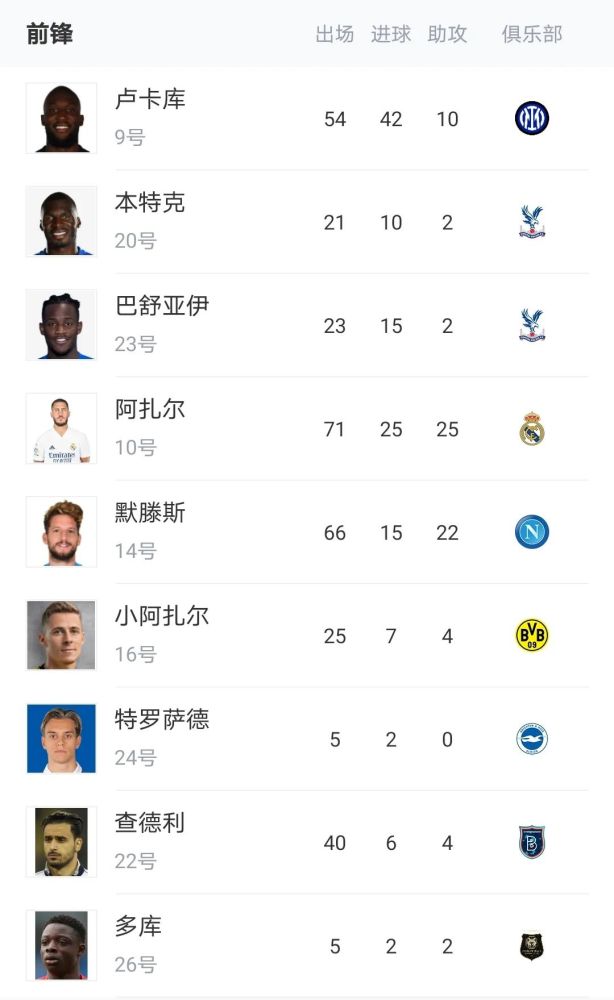Tap the 小阿扎尔 player row

[307, 635]
